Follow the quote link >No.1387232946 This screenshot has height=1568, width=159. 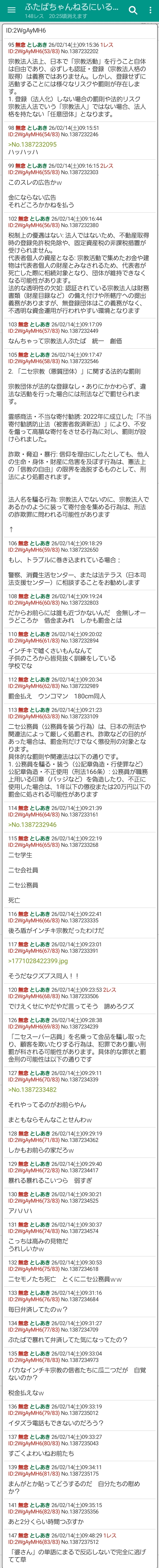(32, 825)
